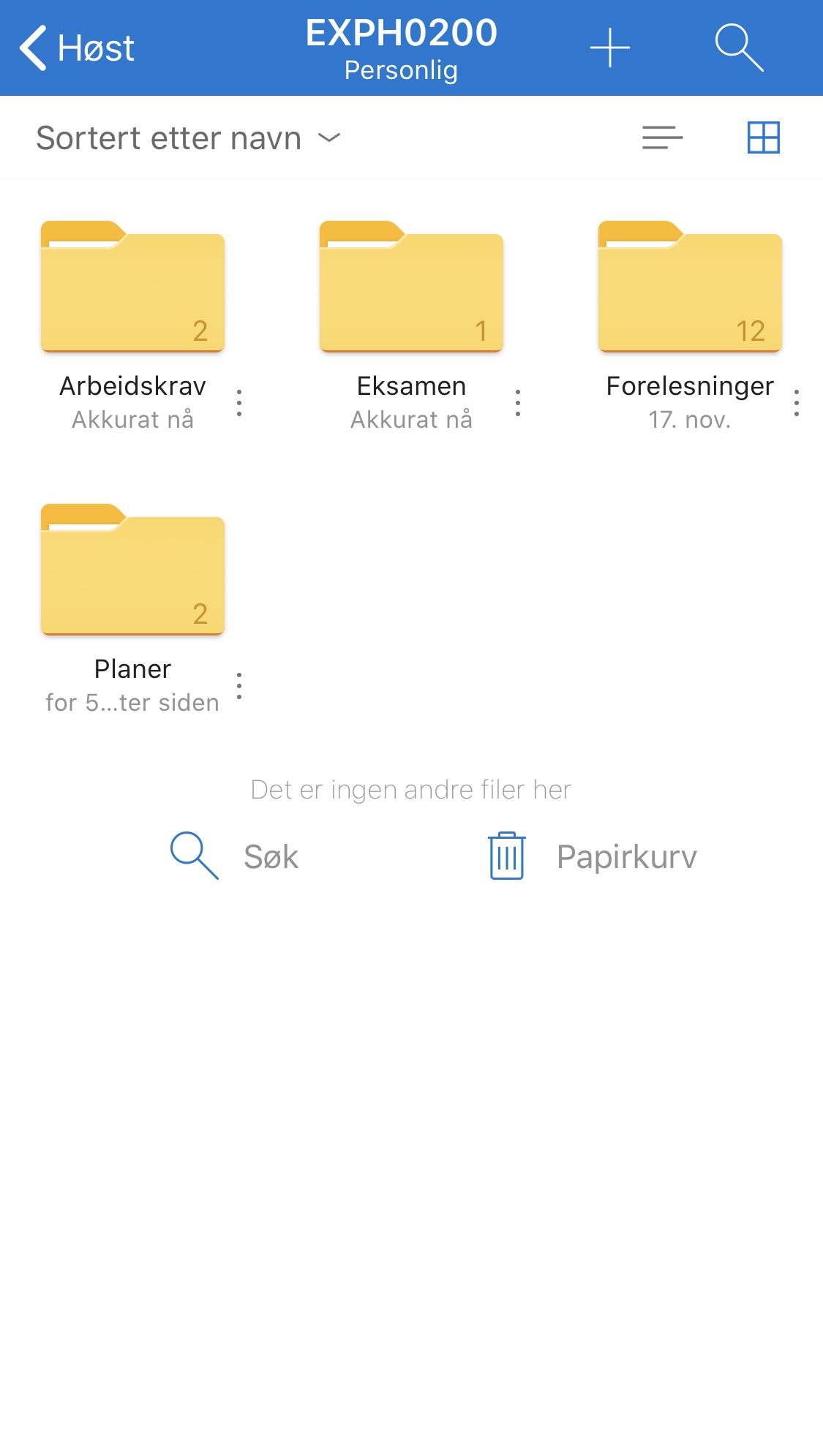The image size is (823, 1456).
Task: Open the Forelesninger folder
Action: (x=690, y=286)
